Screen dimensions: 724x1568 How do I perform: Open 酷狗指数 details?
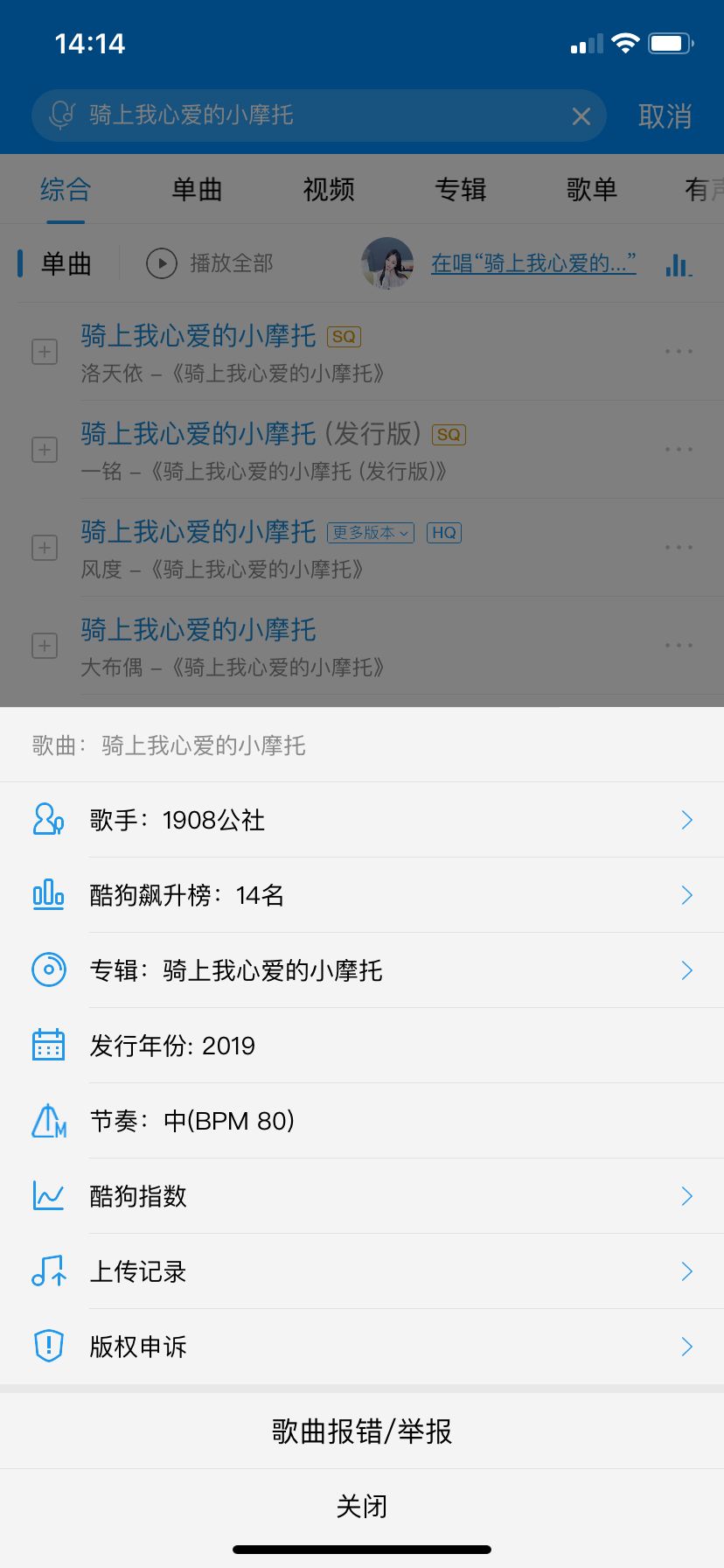click(362, 1196)
